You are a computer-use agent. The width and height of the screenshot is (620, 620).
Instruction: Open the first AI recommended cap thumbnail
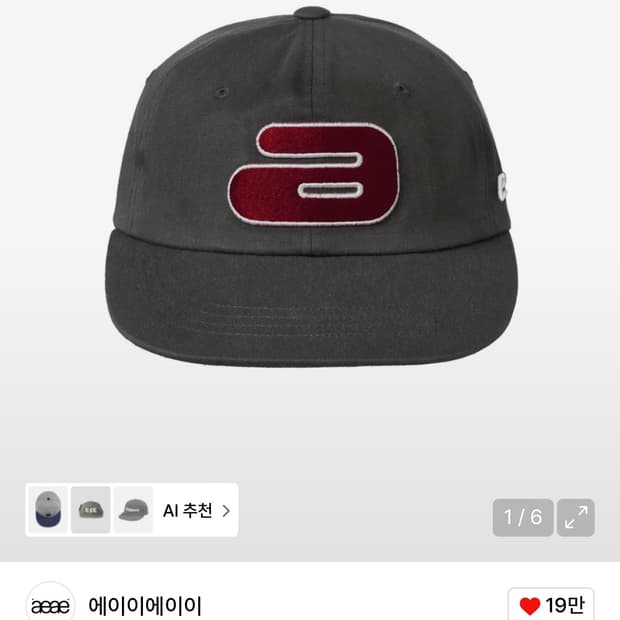49,510
